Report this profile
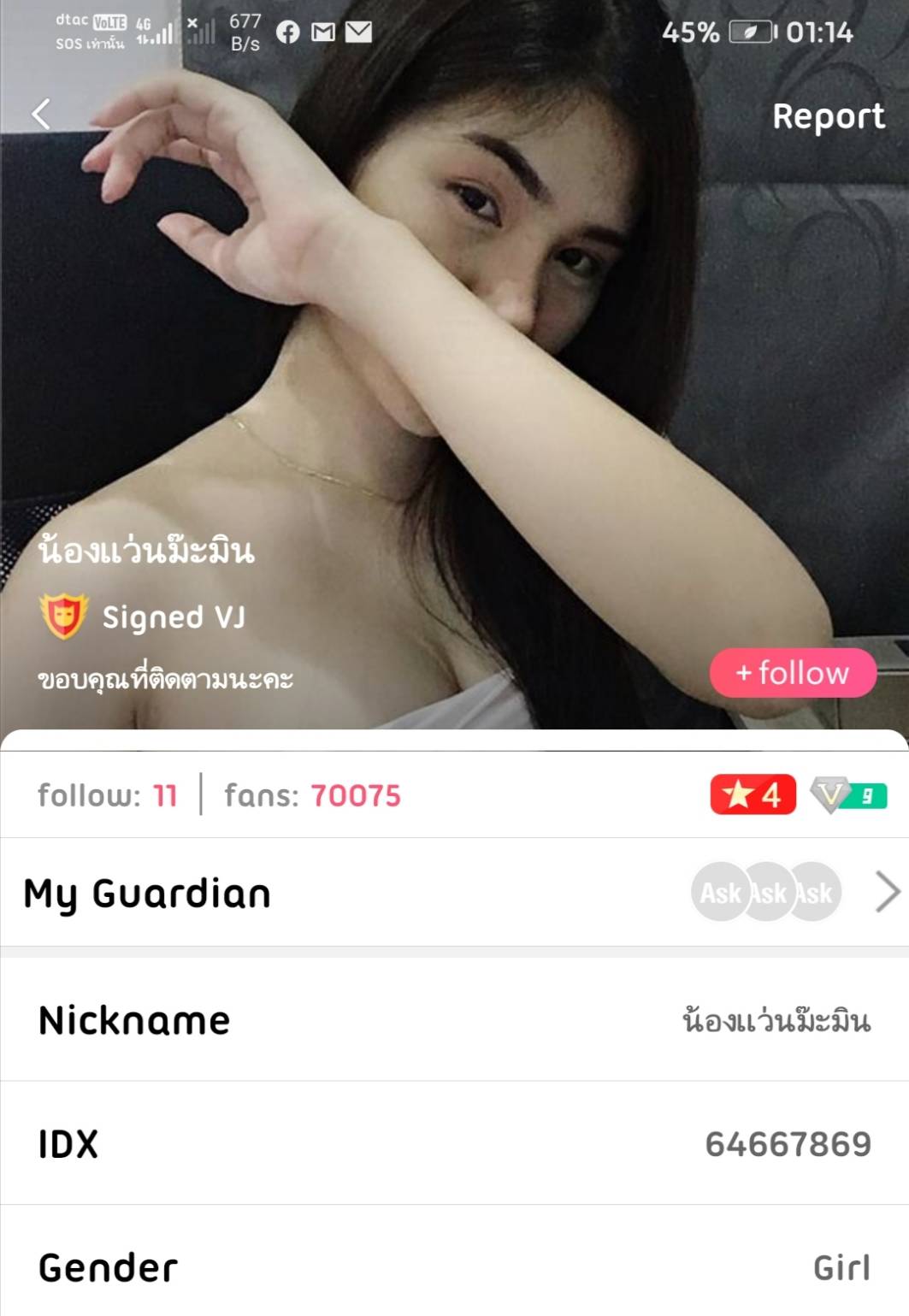Viewport: 909px width, 1316px height. click(x=828, y=116)
